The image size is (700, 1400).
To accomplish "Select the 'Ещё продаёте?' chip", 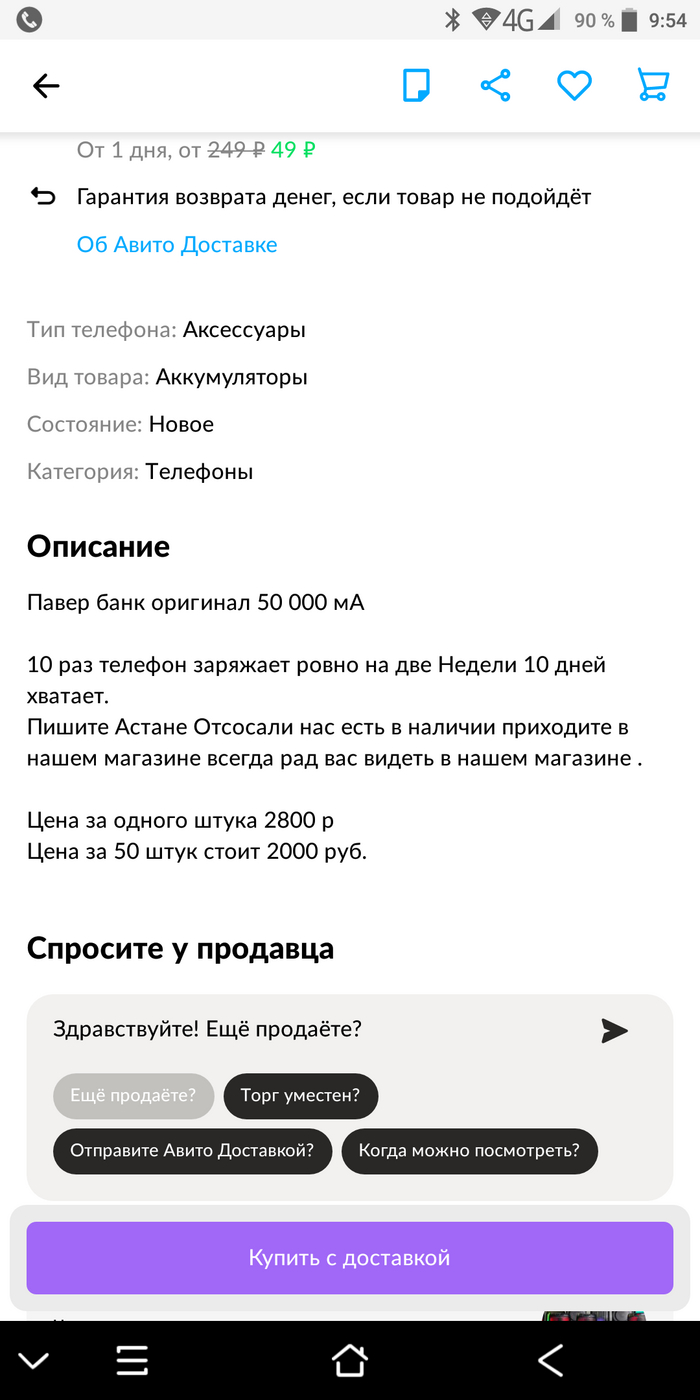I will coord(134,1096).
